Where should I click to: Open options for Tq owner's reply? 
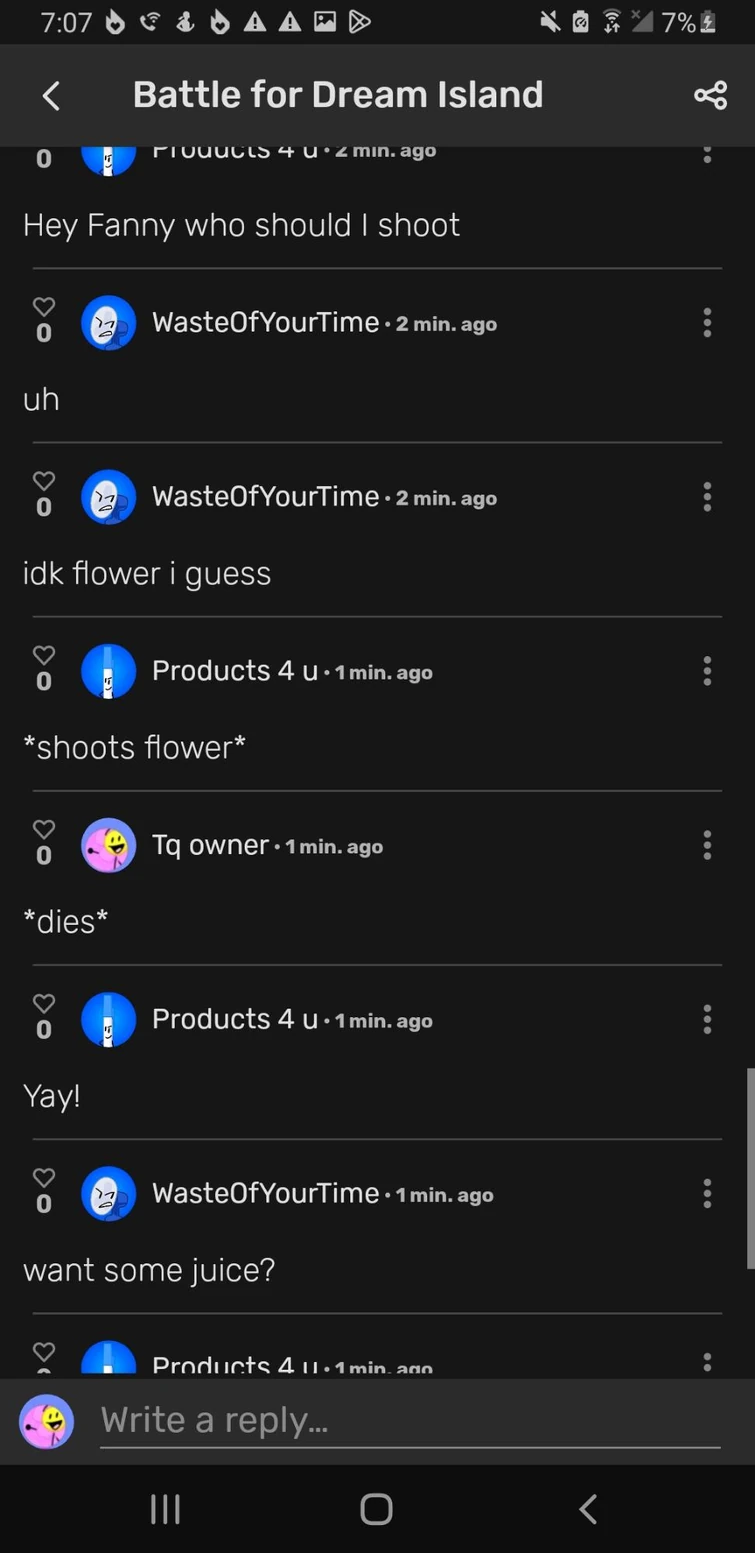707,845
